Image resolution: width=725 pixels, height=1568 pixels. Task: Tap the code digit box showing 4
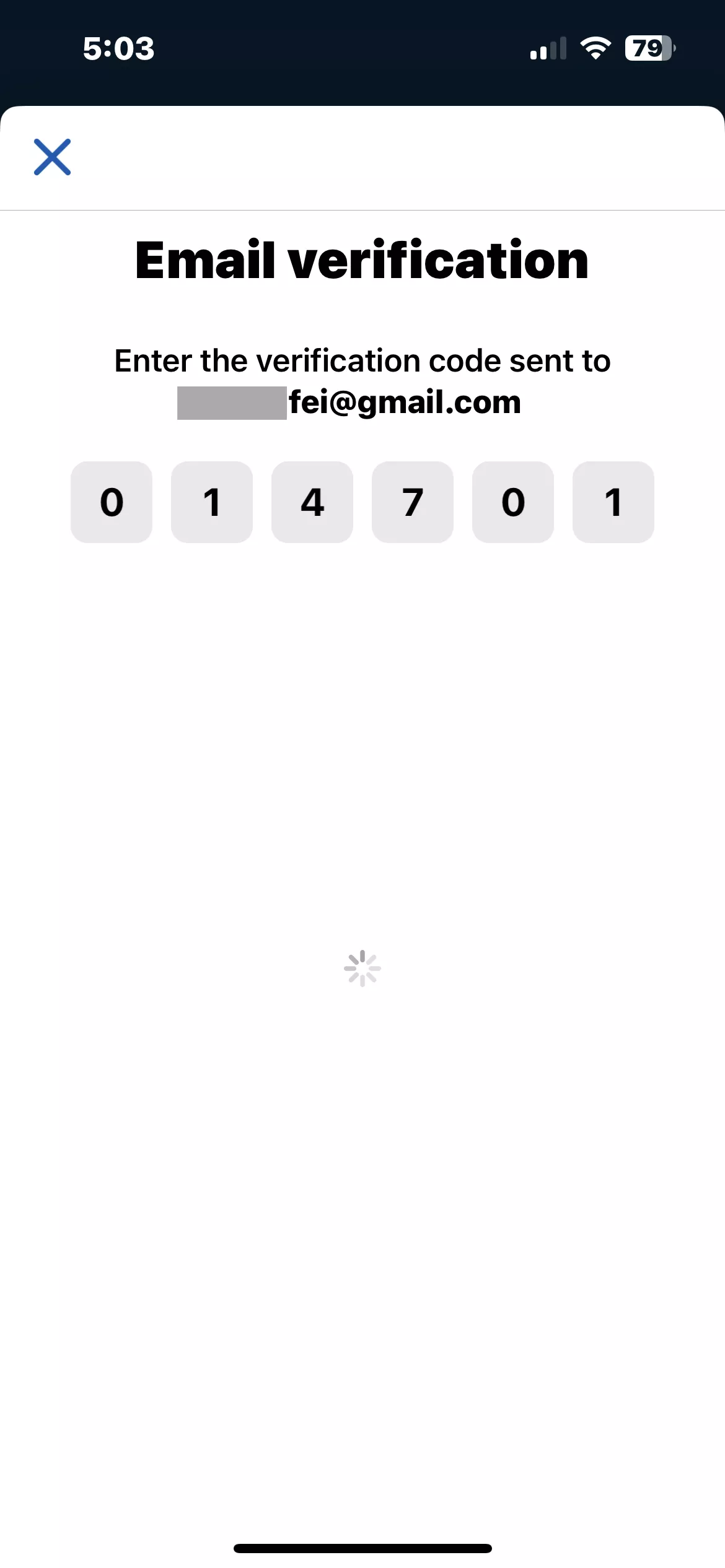click(312, 502)
